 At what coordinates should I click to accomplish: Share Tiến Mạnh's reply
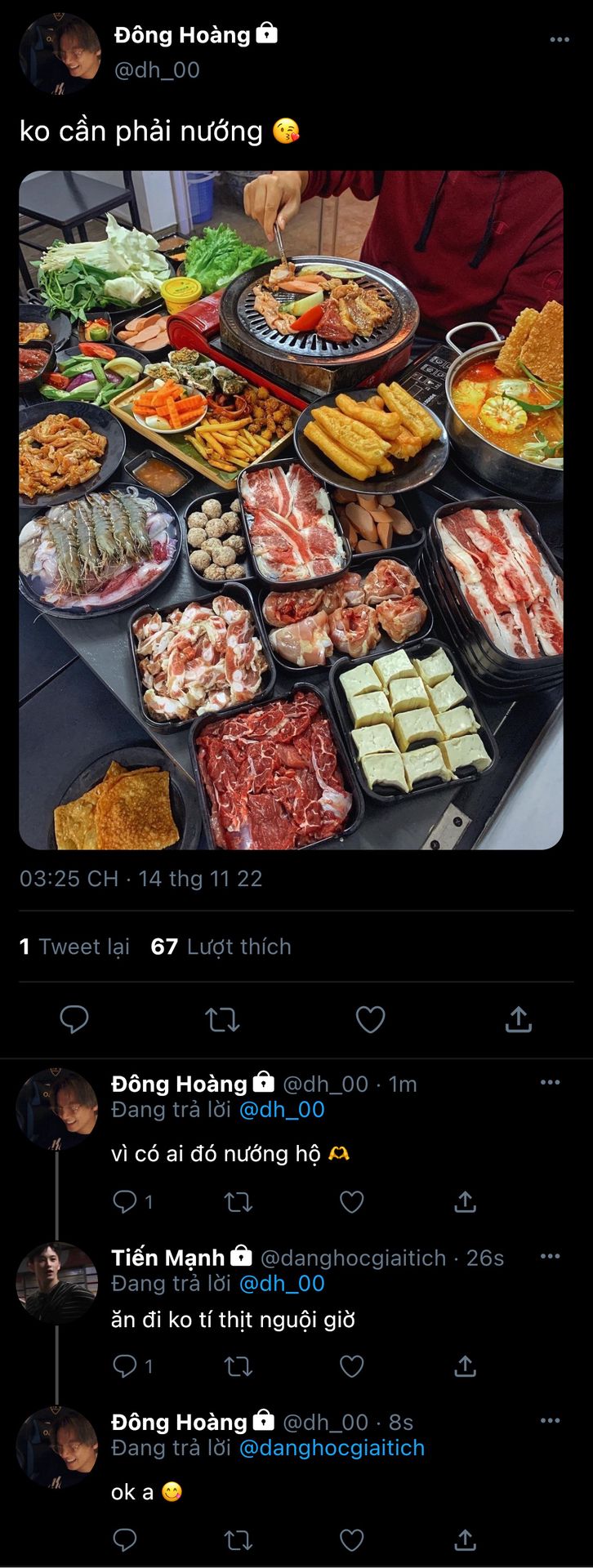pyautogui.click(x=465, y=1365)
